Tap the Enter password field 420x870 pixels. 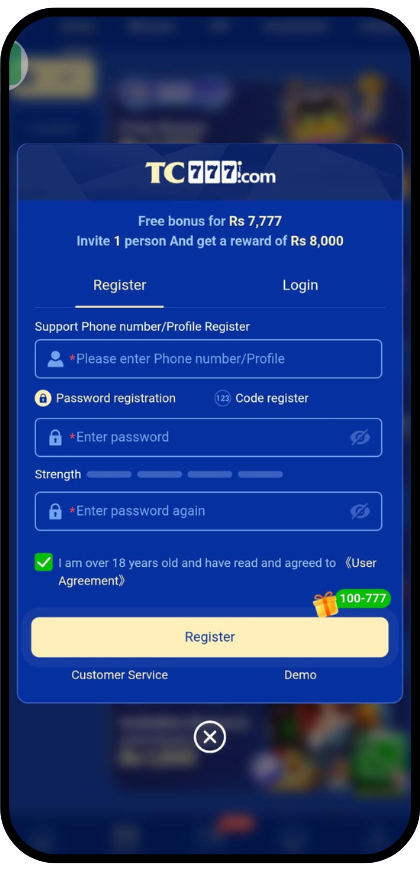click(208, 437)
